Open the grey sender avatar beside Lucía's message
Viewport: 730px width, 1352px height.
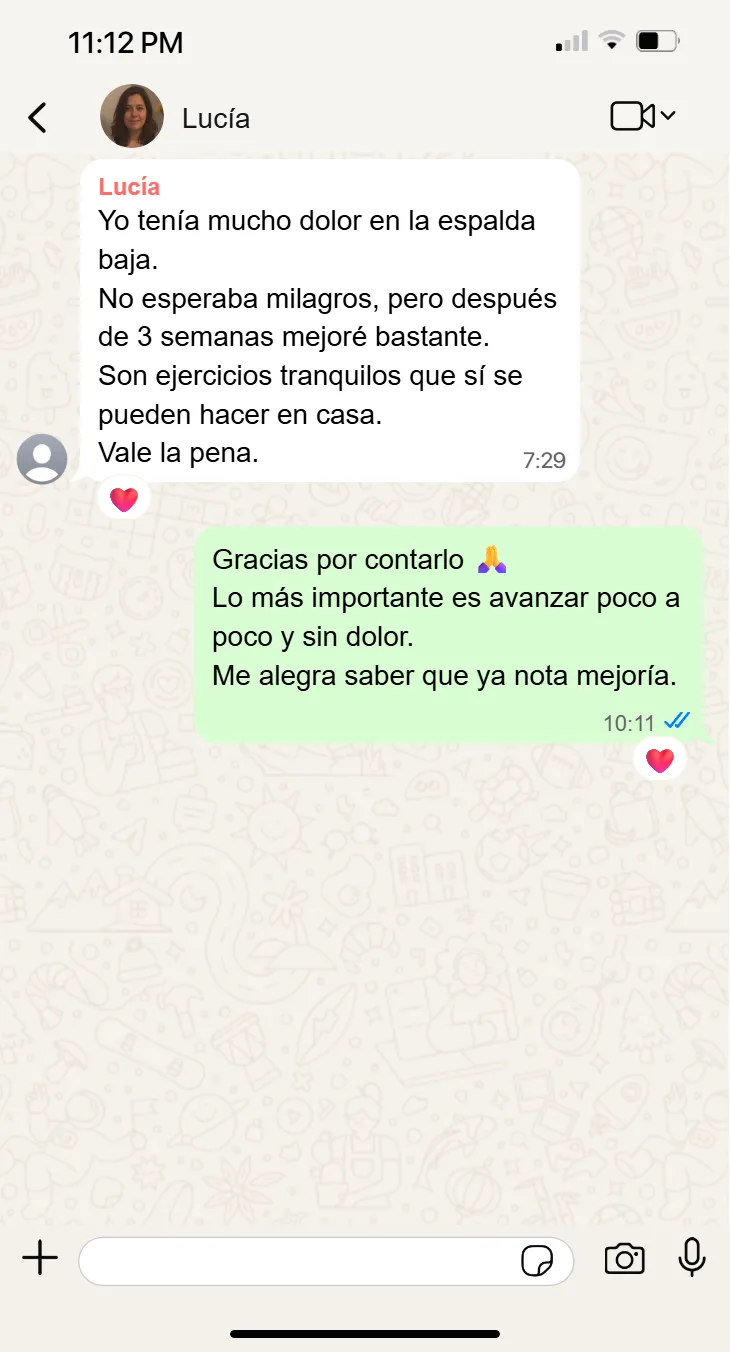tap(43, 459)
